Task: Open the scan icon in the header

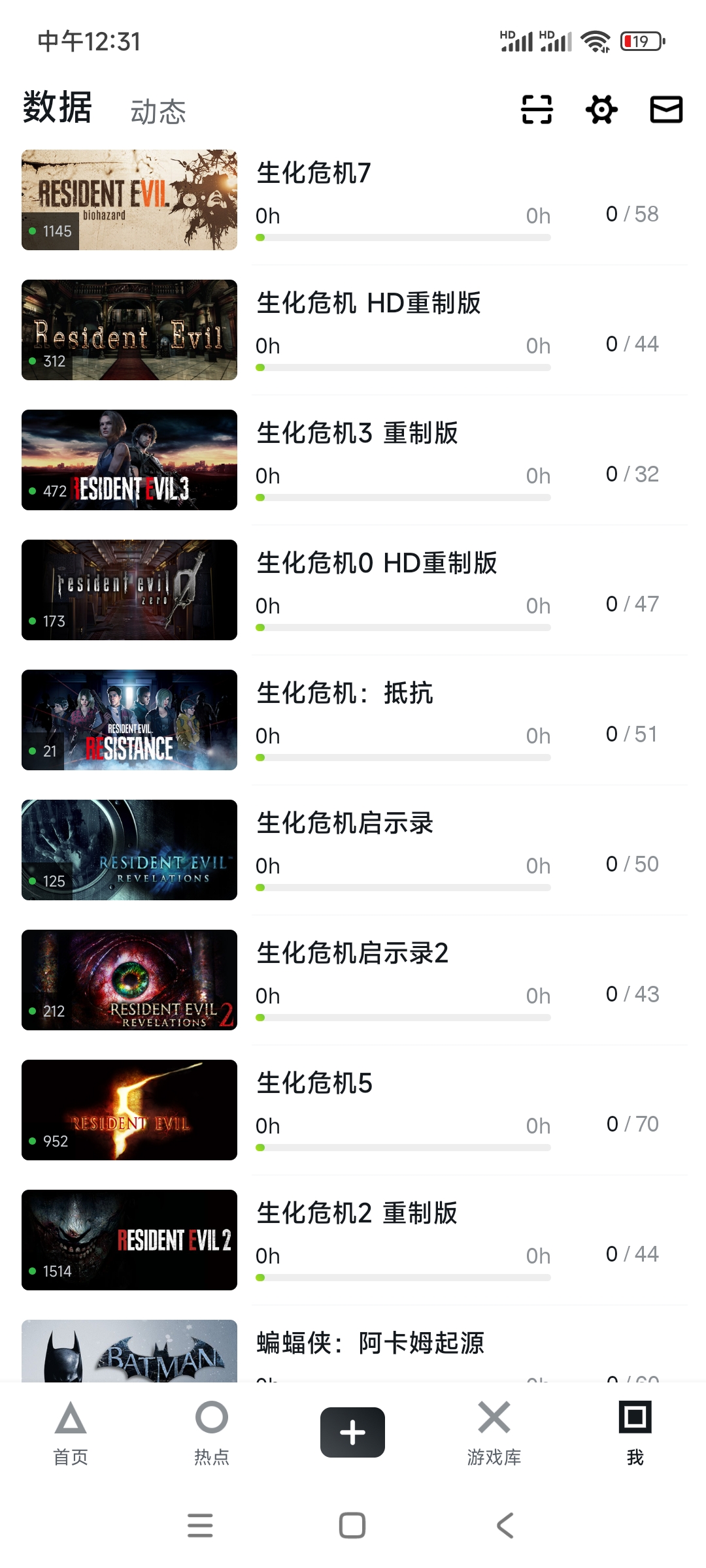Action: click(x=537, y=109)
